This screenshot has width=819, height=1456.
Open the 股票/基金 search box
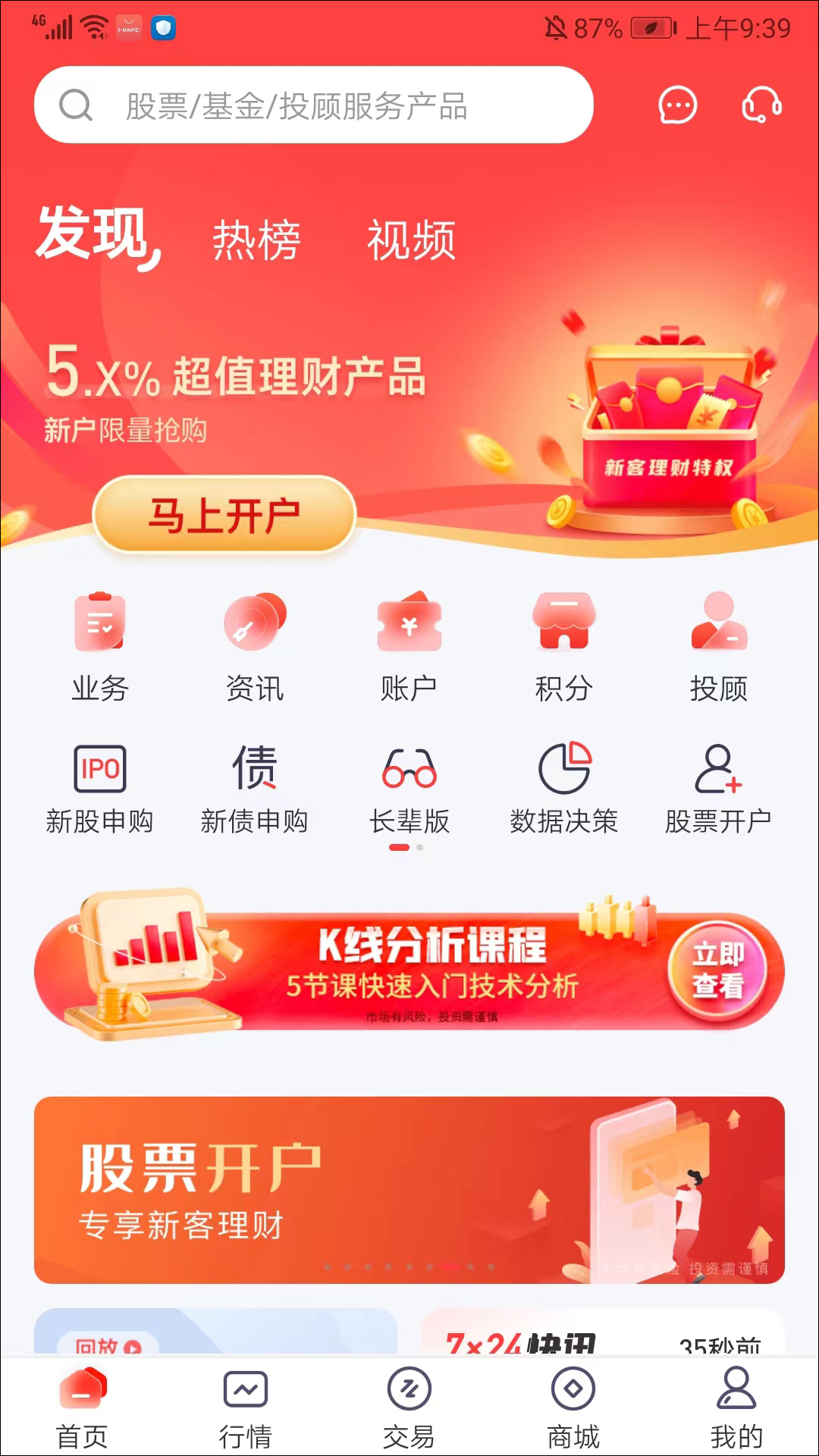312,105
